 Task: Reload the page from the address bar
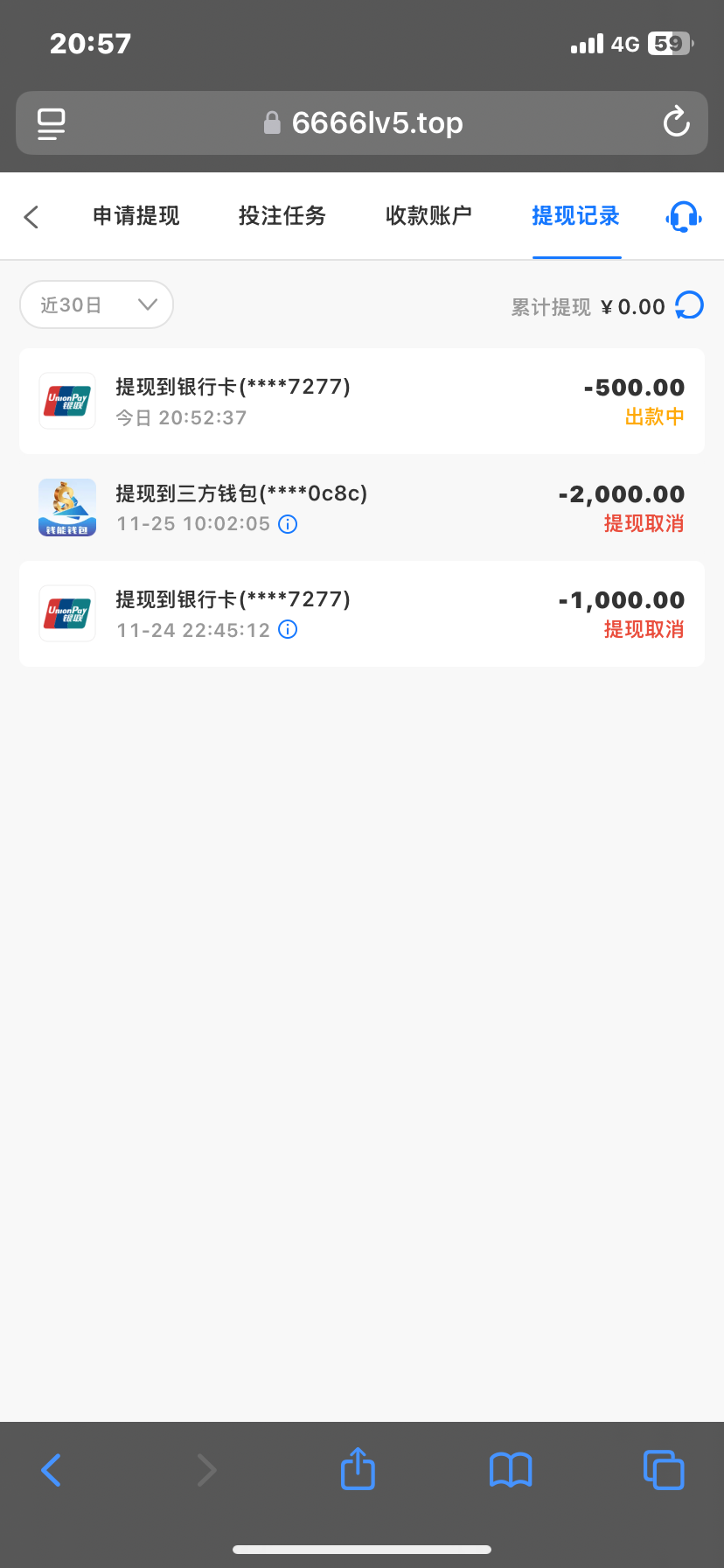point(676,122)
